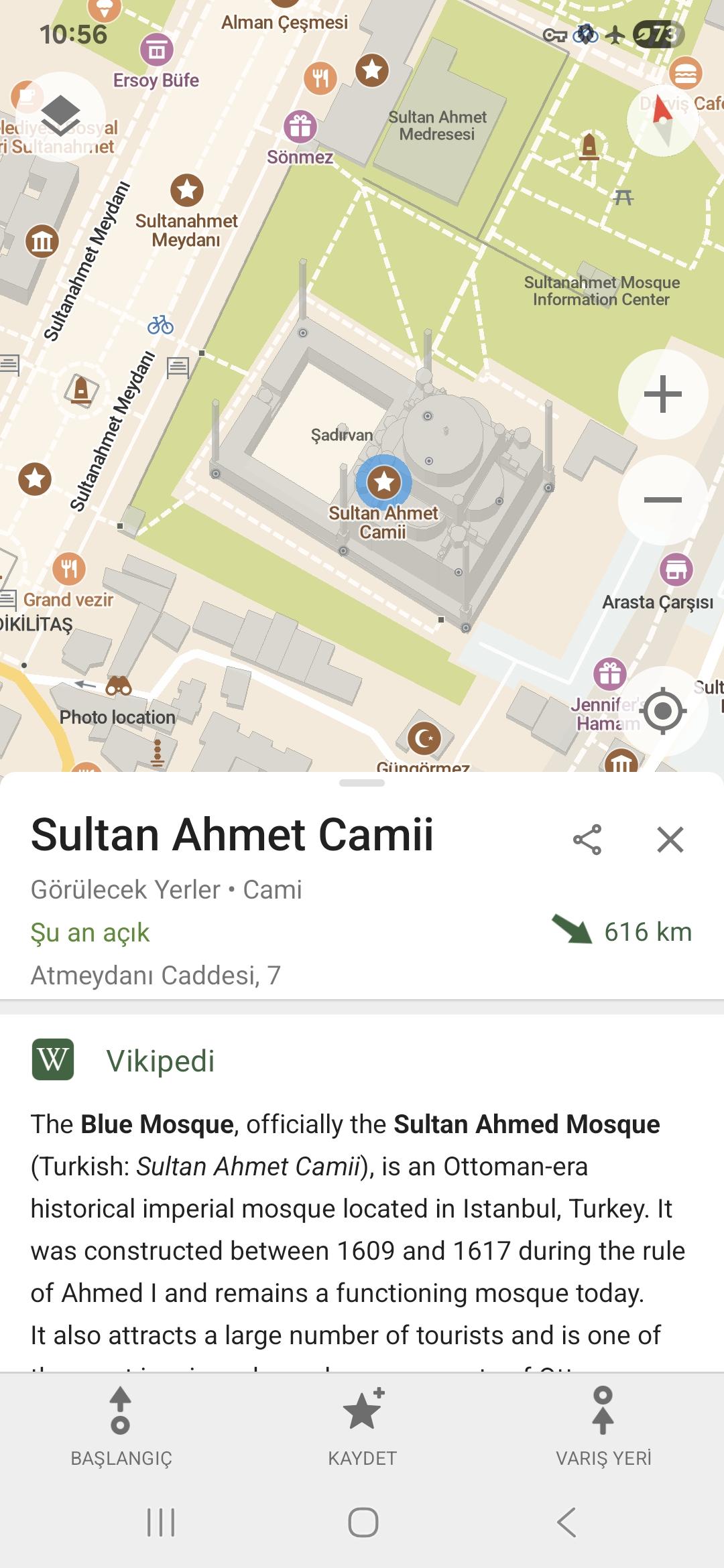Viewport: 724px width, 1568px height.
Task: Center map on my location
Action: (x=662, y=710)
